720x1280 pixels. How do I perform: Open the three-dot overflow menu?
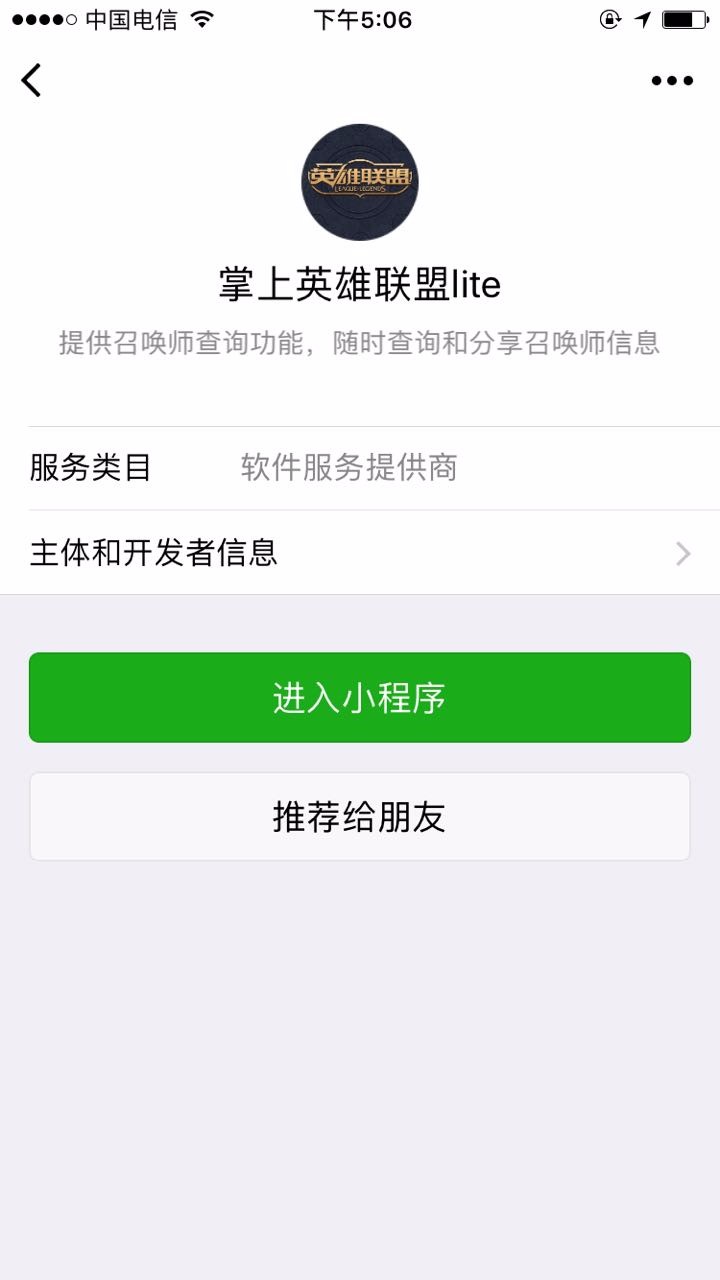672,81
